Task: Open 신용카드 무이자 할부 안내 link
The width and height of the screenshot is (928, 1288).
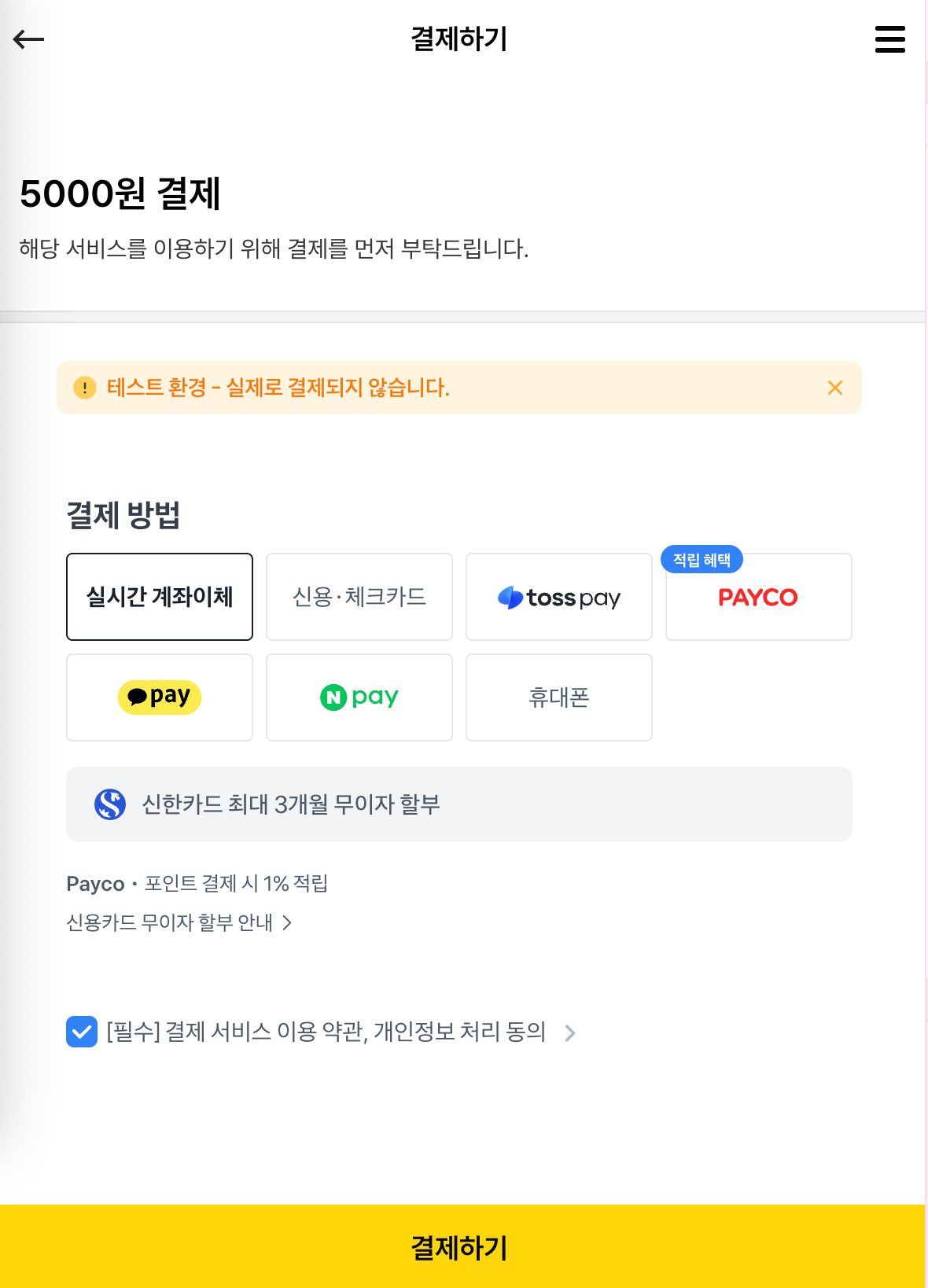Action: [x=179, y=922]
